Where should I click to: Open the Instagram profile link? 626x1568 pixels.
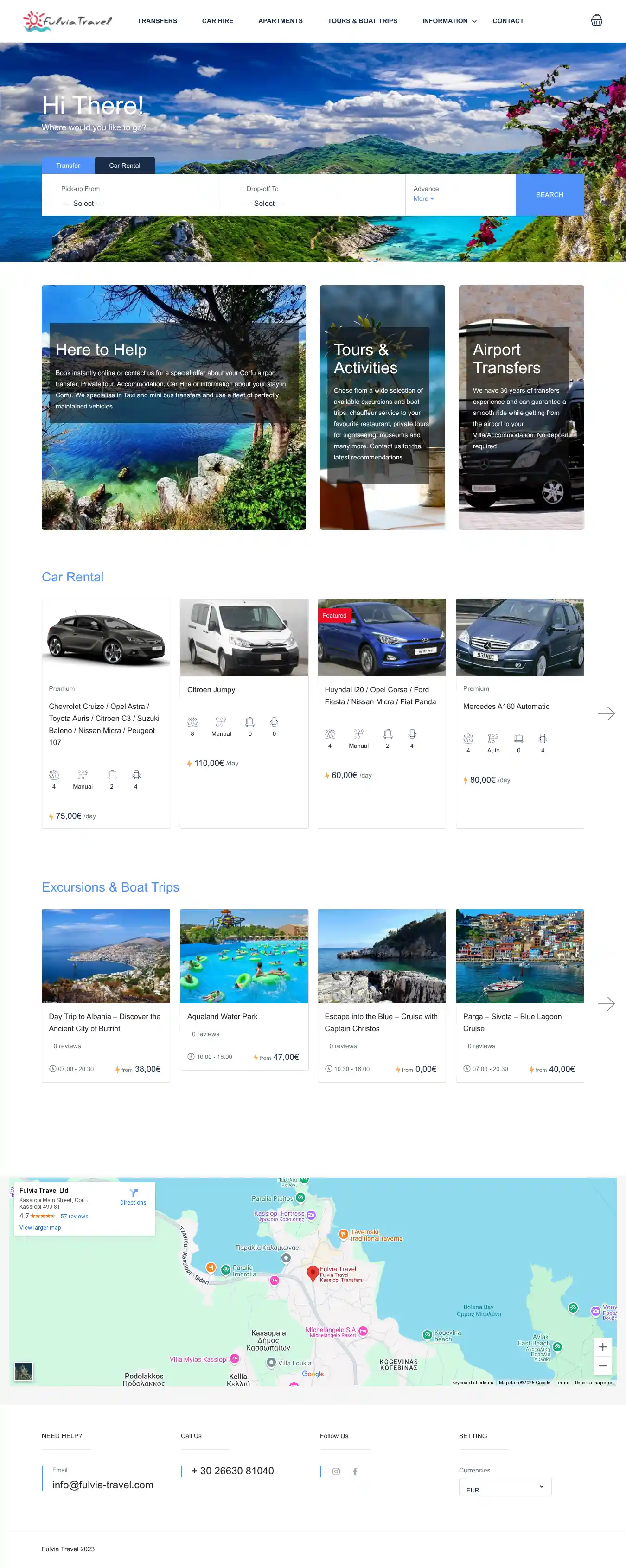pos(336,1471)
